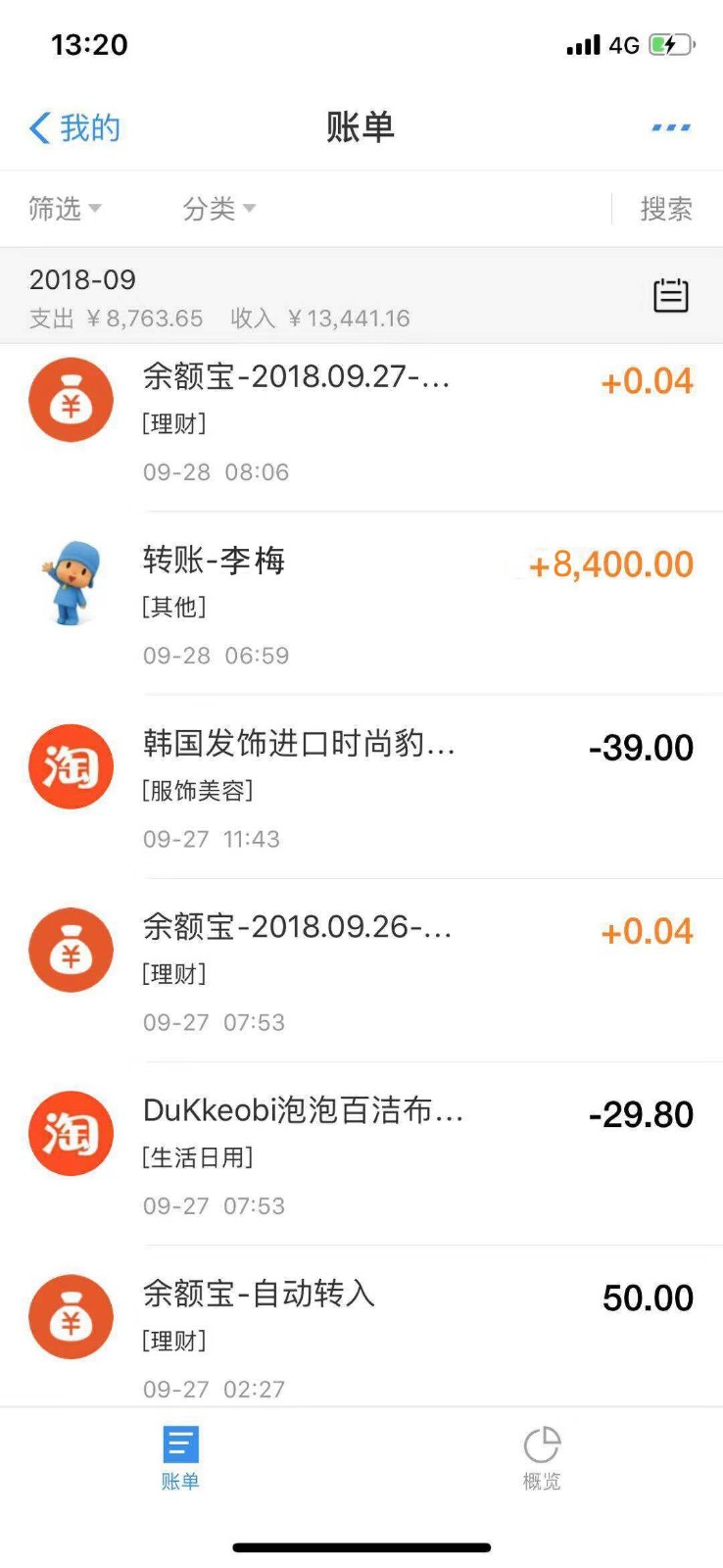
Task: Expand the 分类 category dropdown
Action: tap(218, 209)
